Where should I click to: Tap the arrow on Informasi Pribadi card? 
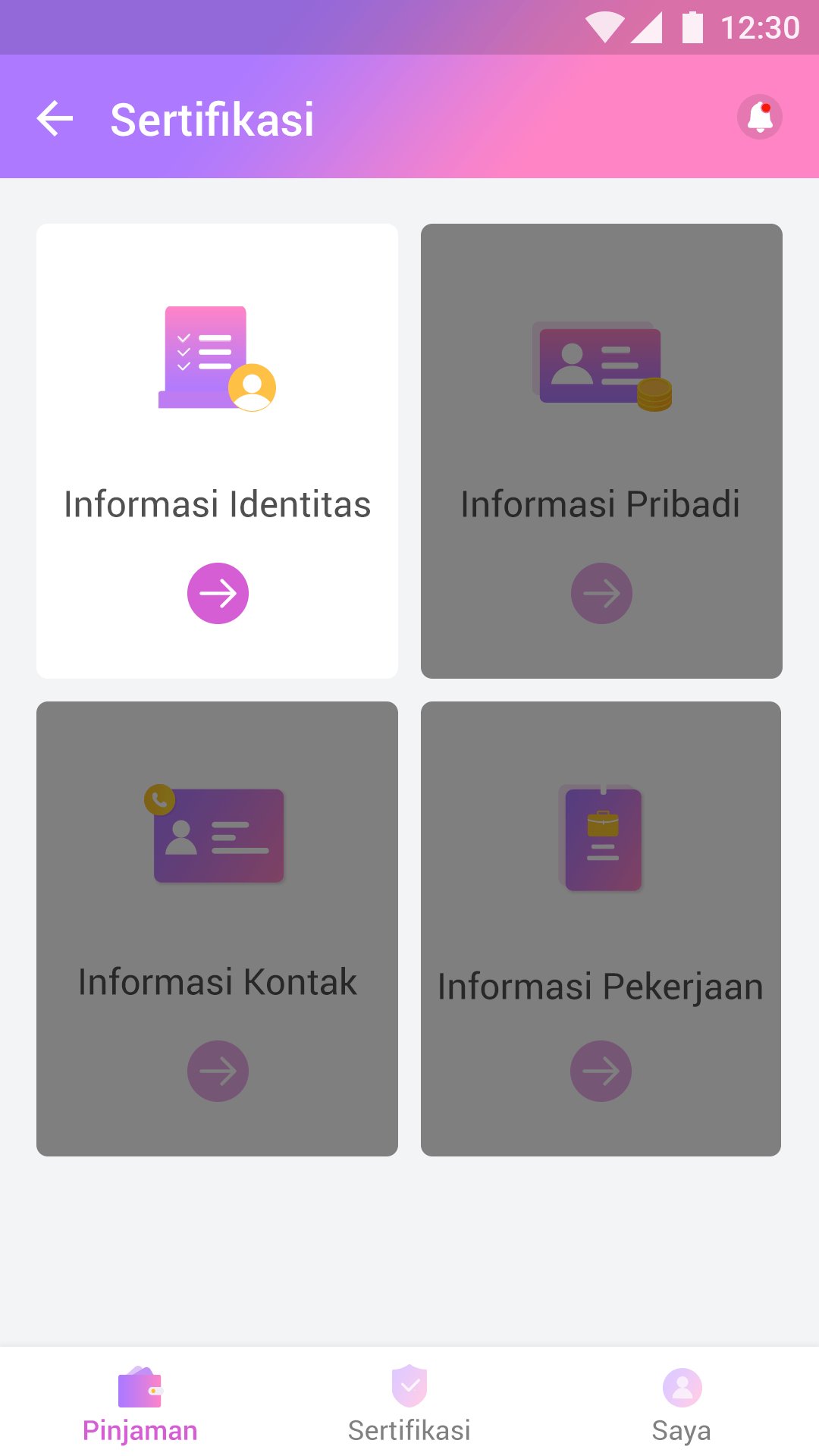601,594
